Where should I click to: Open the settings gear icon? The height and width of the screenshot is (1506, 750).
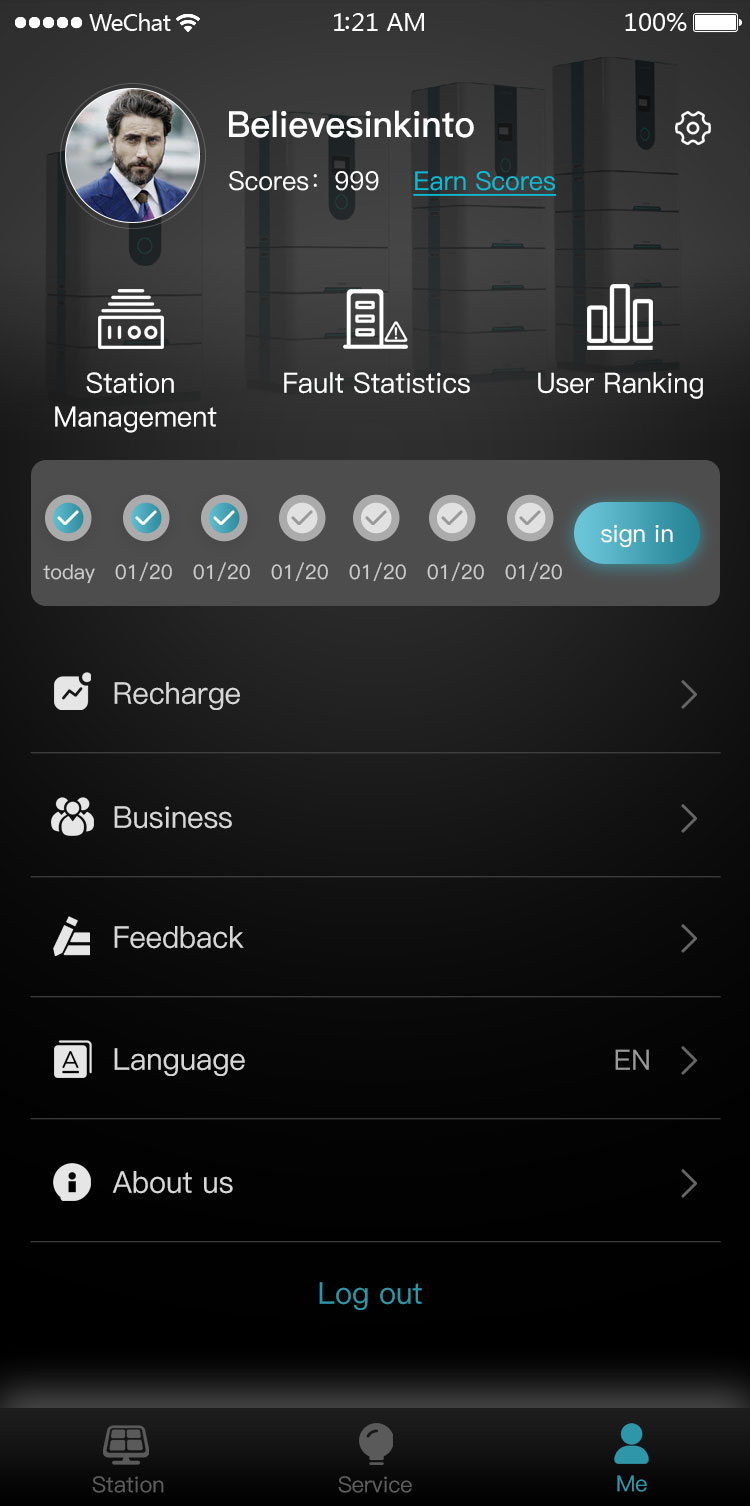[693, 128]
